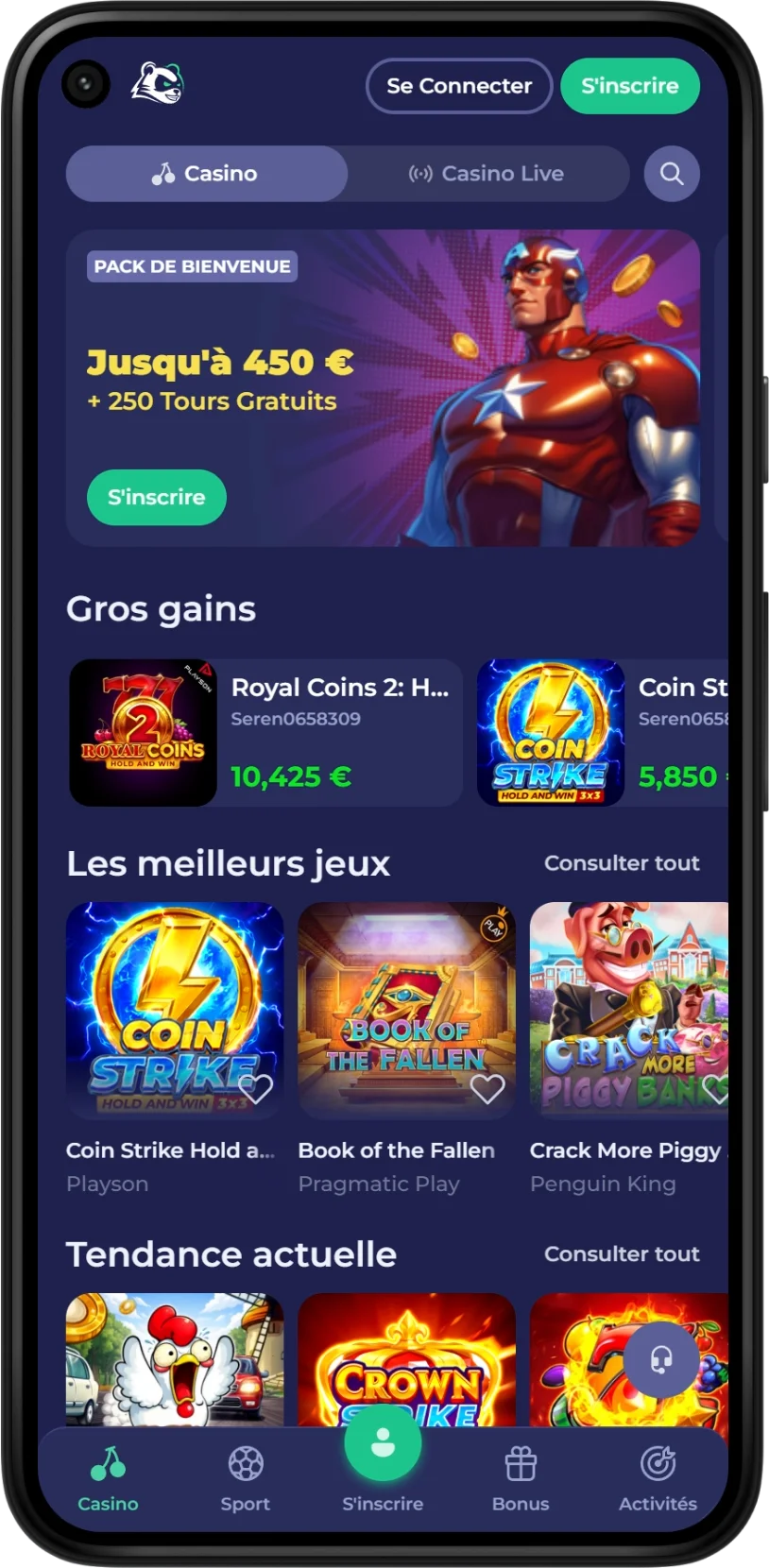Go to the Sport tab

point(246,1479)
